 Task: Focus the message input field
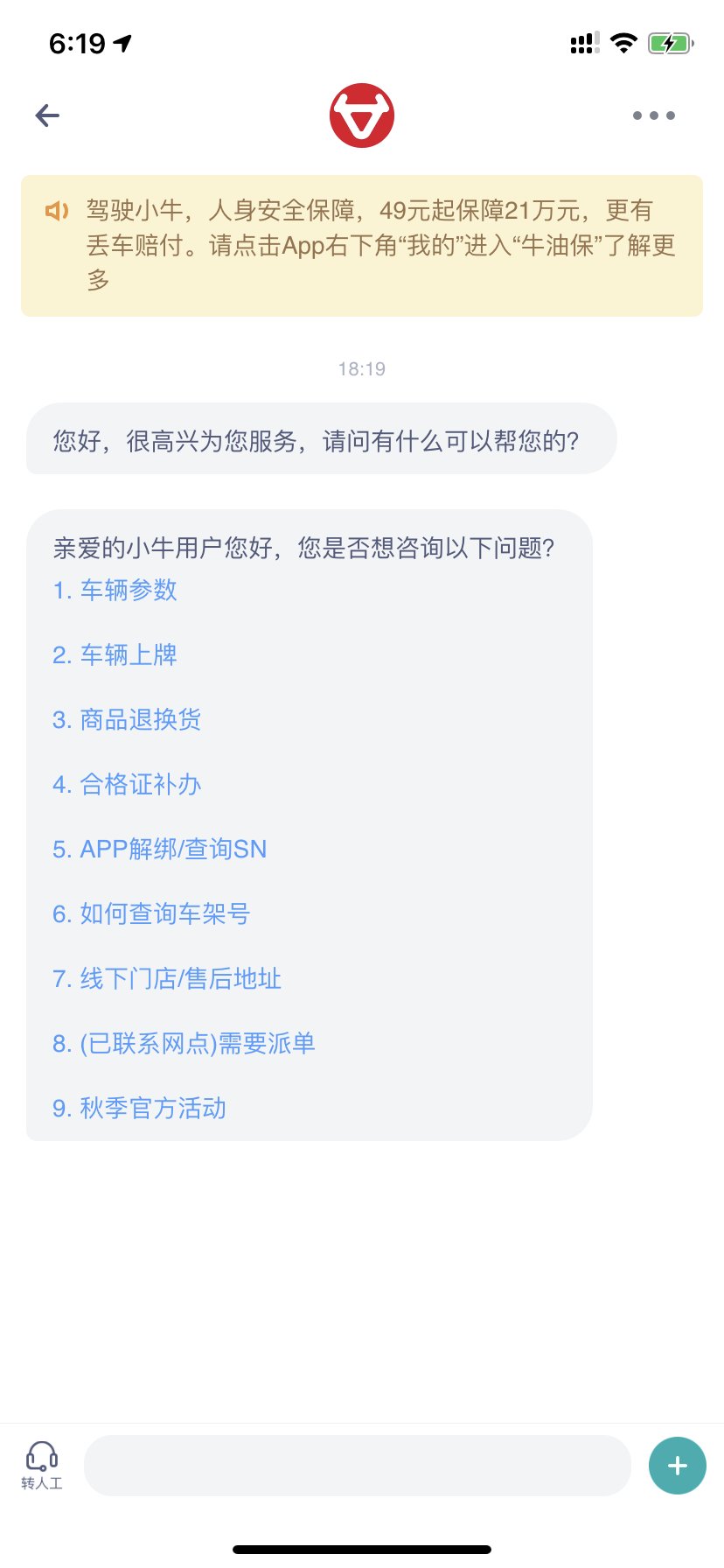click(x=357, y=1466)
